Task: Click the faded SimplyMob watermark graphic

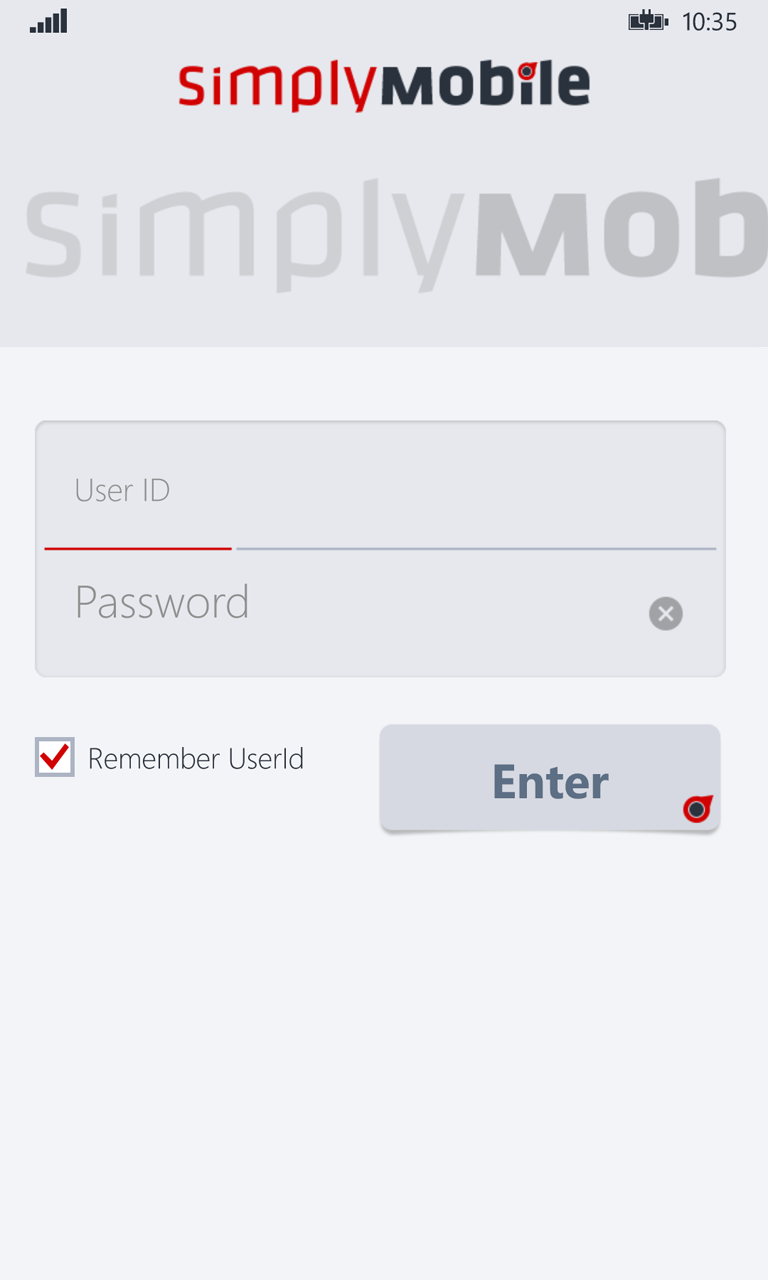Action: coord(384,235)
